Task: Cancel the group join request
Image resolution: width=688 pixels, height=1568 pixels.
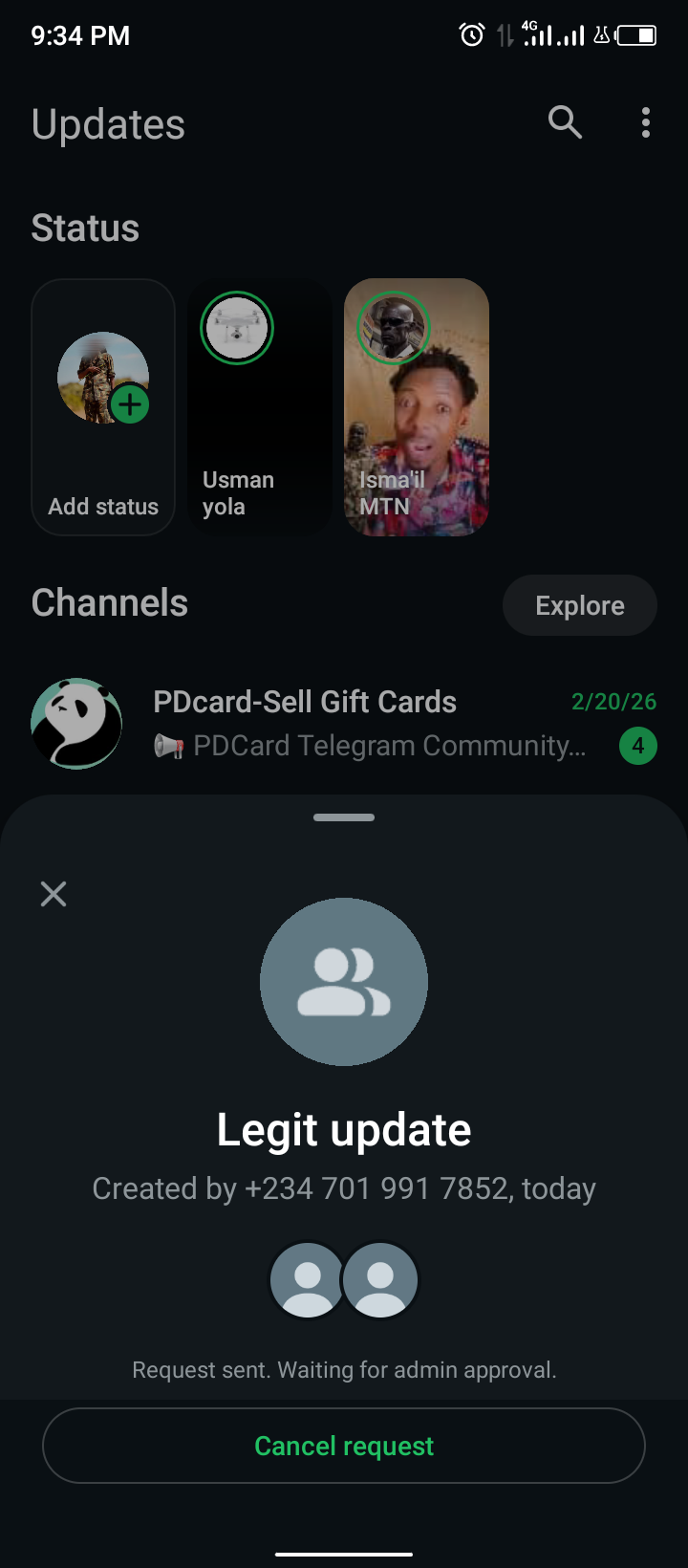Action: coord(344,1446)
